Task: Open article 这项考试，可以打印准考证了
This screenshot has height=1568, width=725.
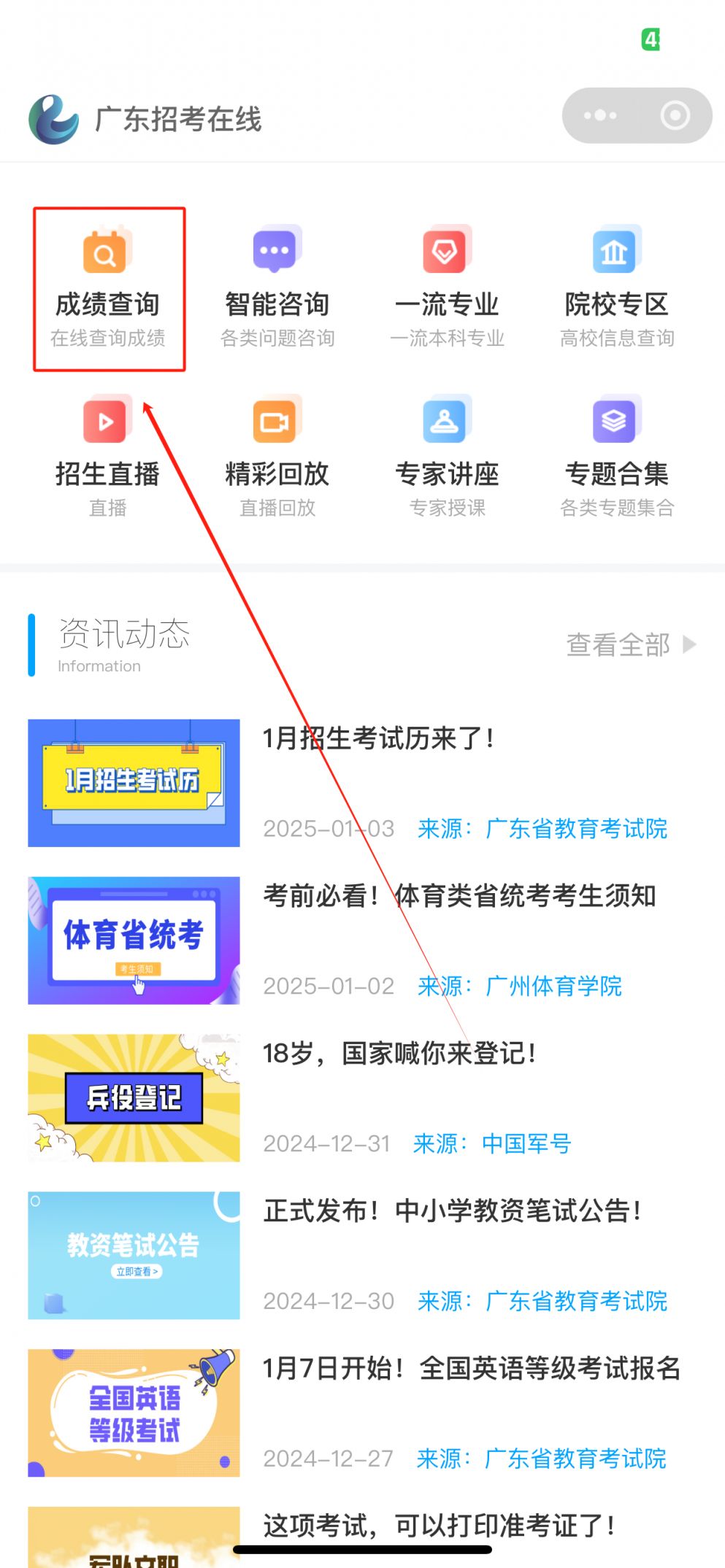Action: [438, 1525]
